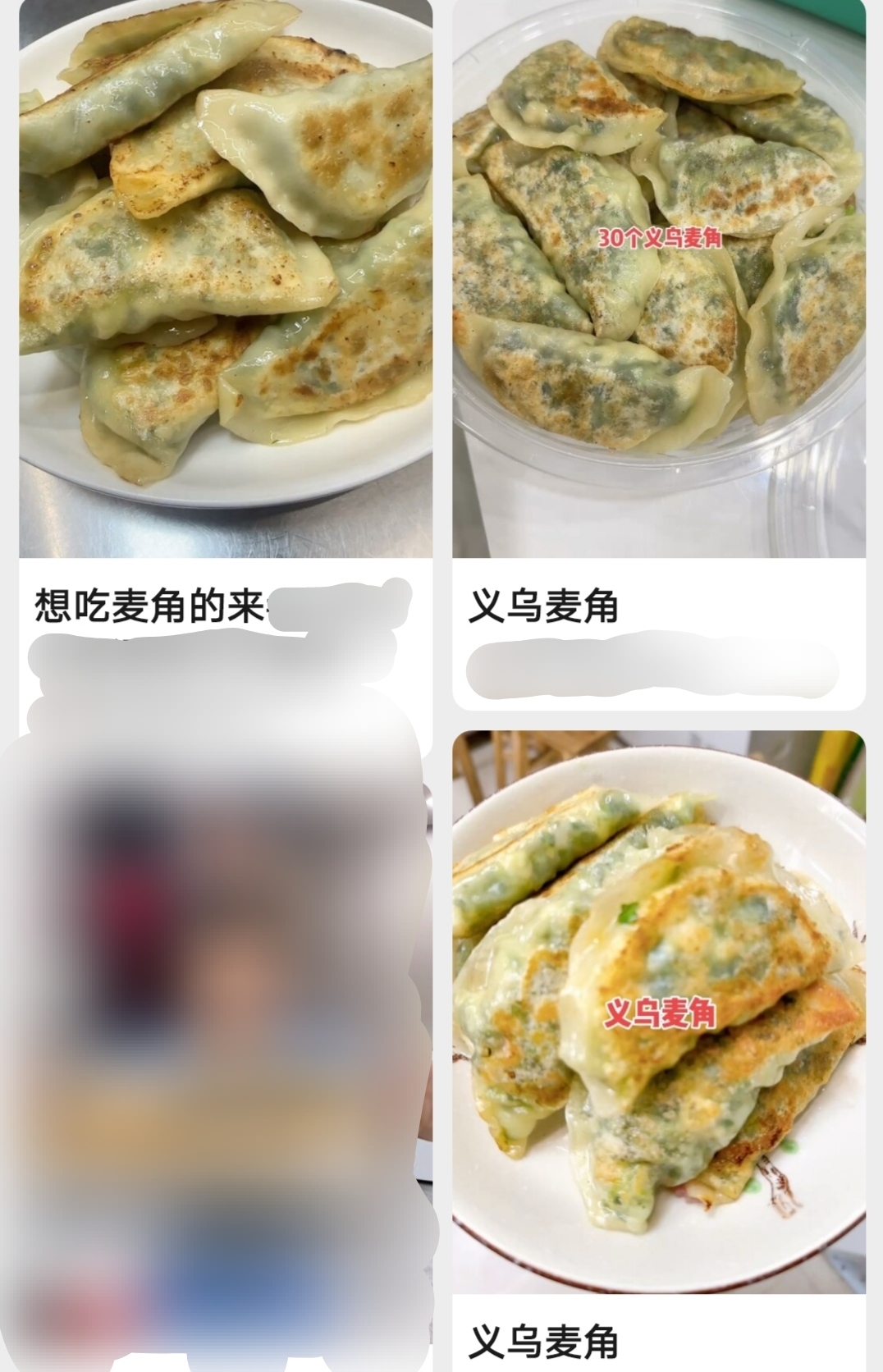Open the post captioned 30个义乌麦角

(659, 279)
